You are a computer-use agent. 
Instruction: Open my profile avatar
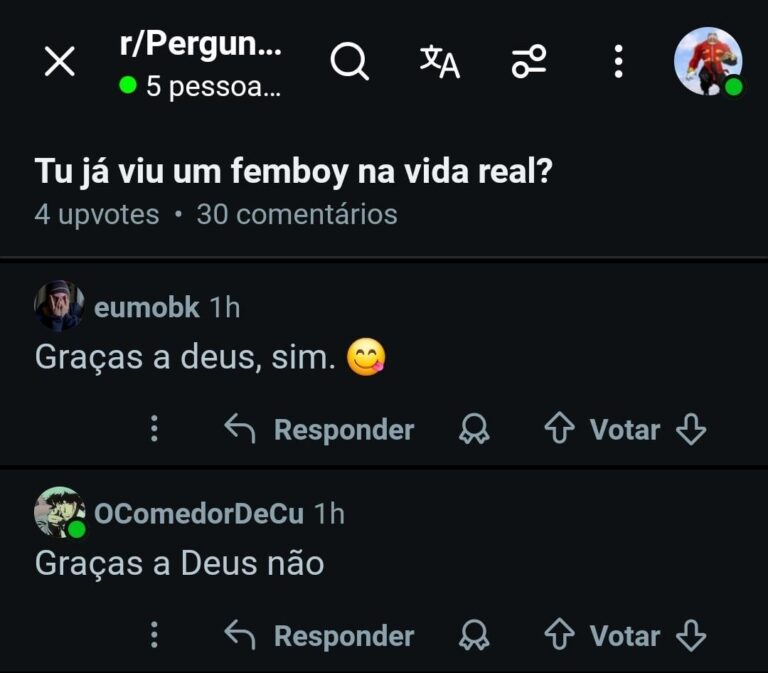point(708,62)
